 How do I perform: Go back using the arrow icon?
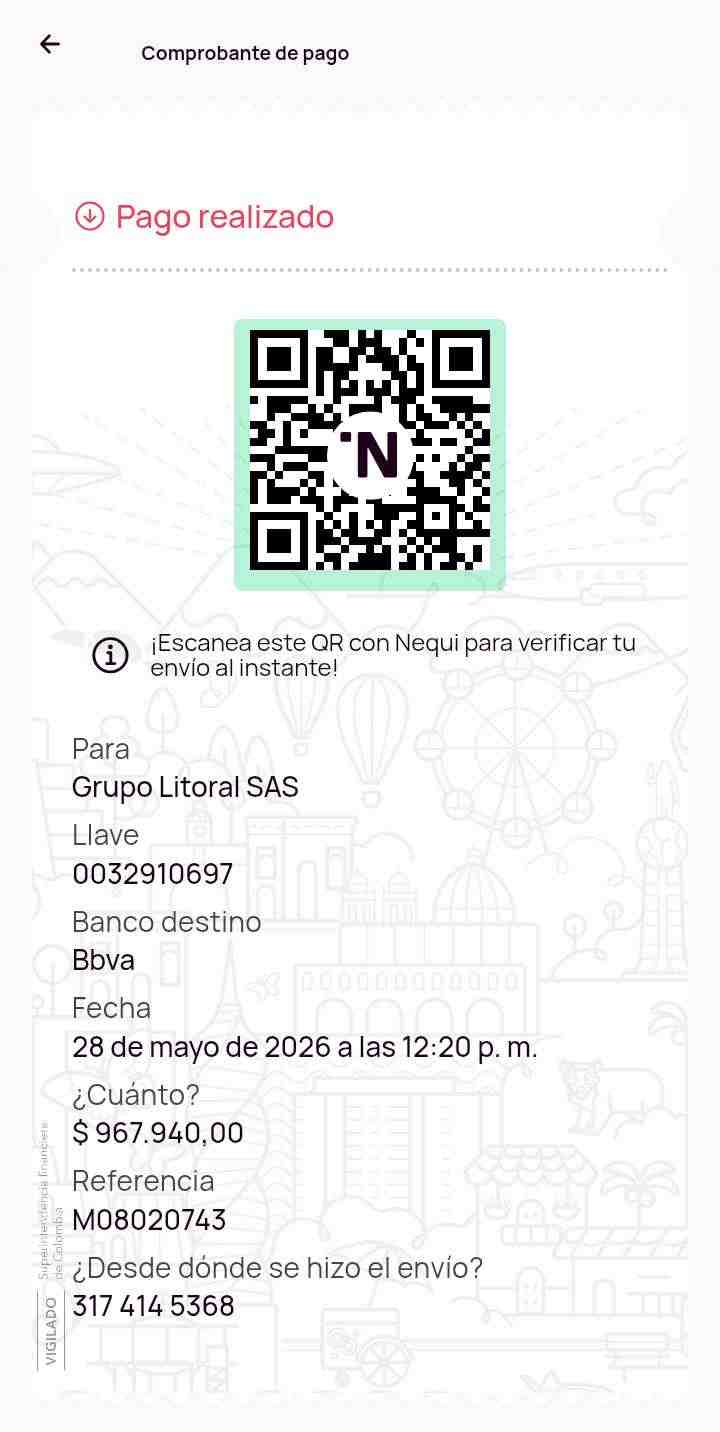click(x=50, y=44)
